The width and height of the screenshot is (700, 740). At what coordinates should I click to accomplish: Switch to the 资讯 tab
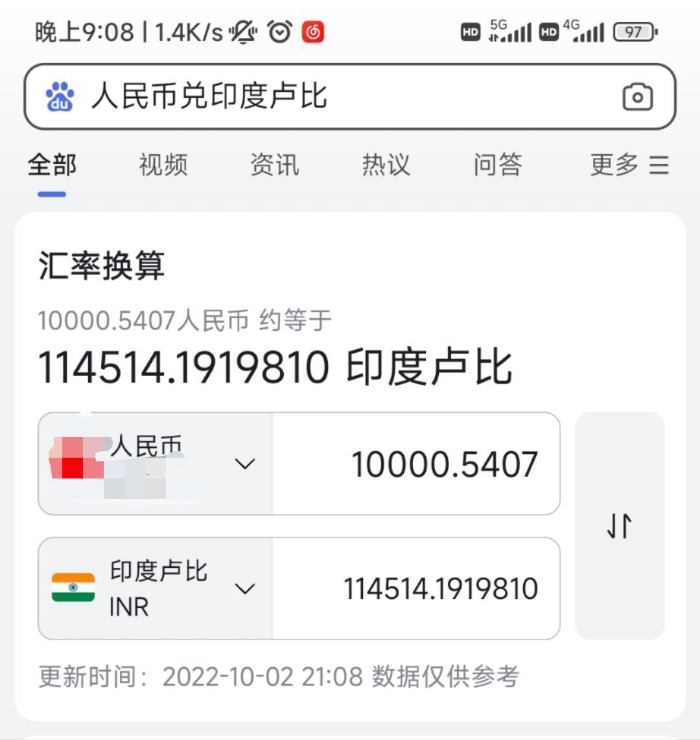(x=274, y=165)
